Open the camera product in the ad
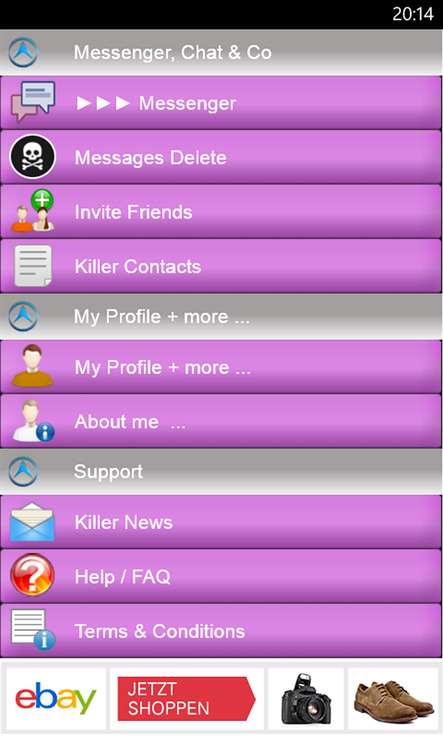 (x=306, y=699)
